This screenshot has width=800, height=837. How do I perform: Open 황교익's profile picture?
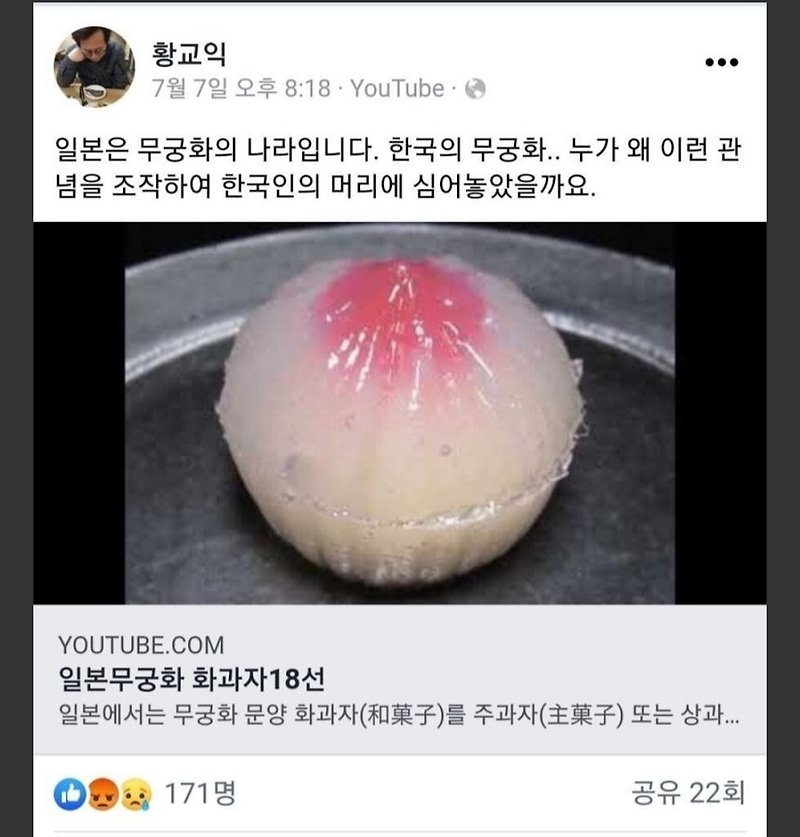(x=94, y=67)
